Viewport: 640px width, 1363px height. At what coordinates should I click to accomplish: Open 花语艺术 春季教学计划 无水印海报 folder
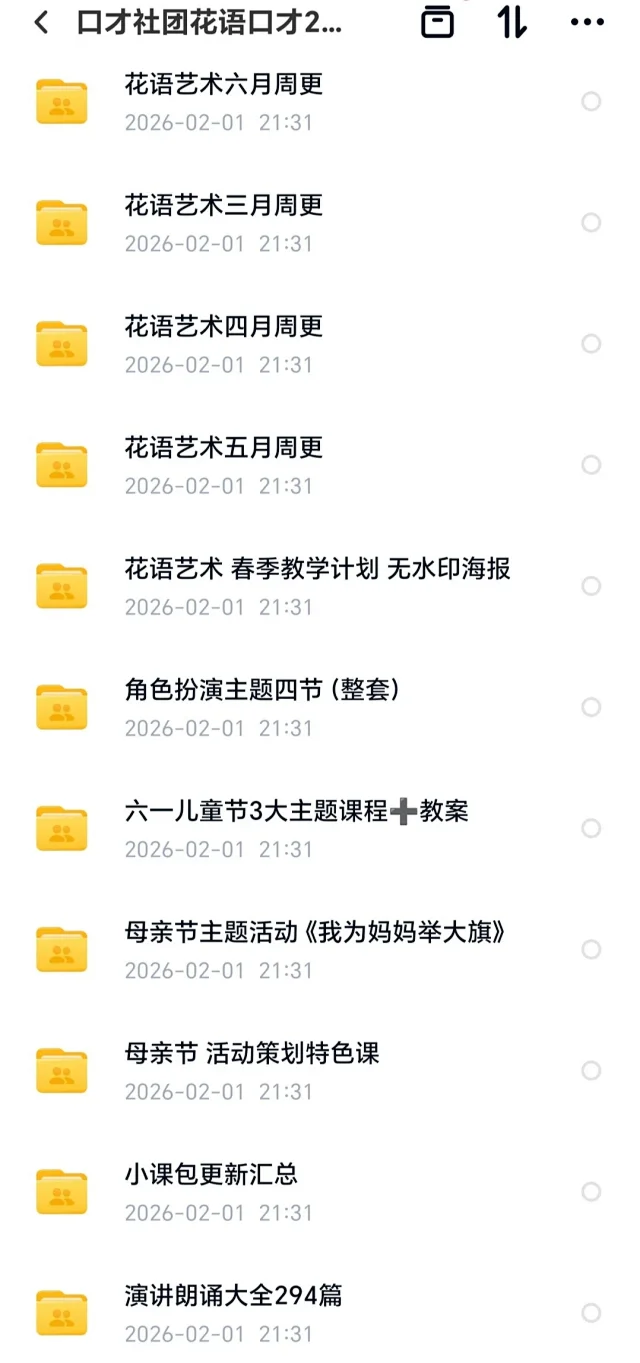[x=317, y=570]
